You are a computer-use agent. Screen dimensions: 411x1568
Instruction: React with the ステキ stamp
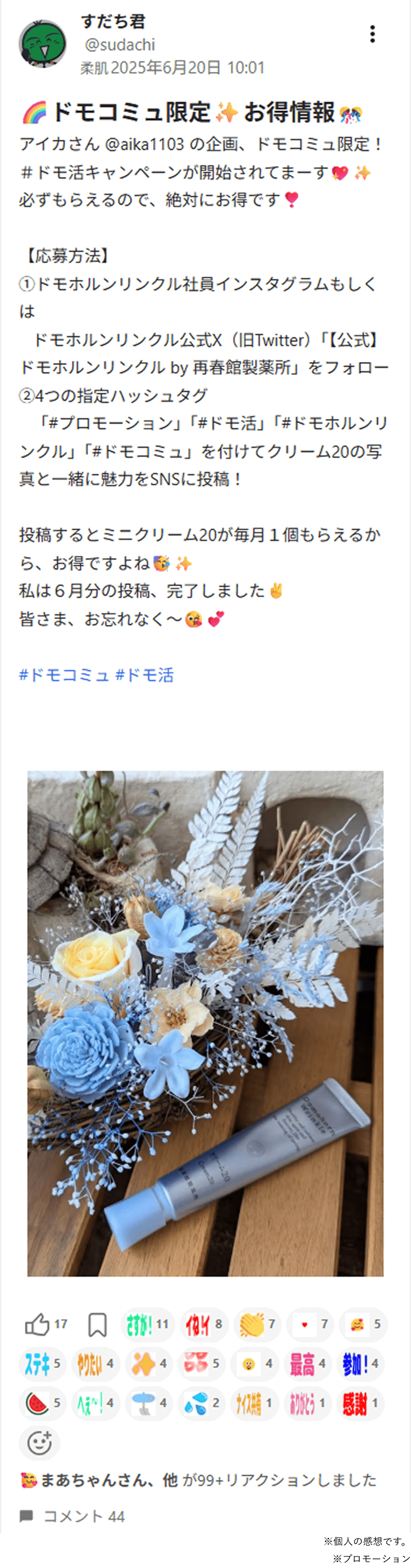[x=42, y=1363]
